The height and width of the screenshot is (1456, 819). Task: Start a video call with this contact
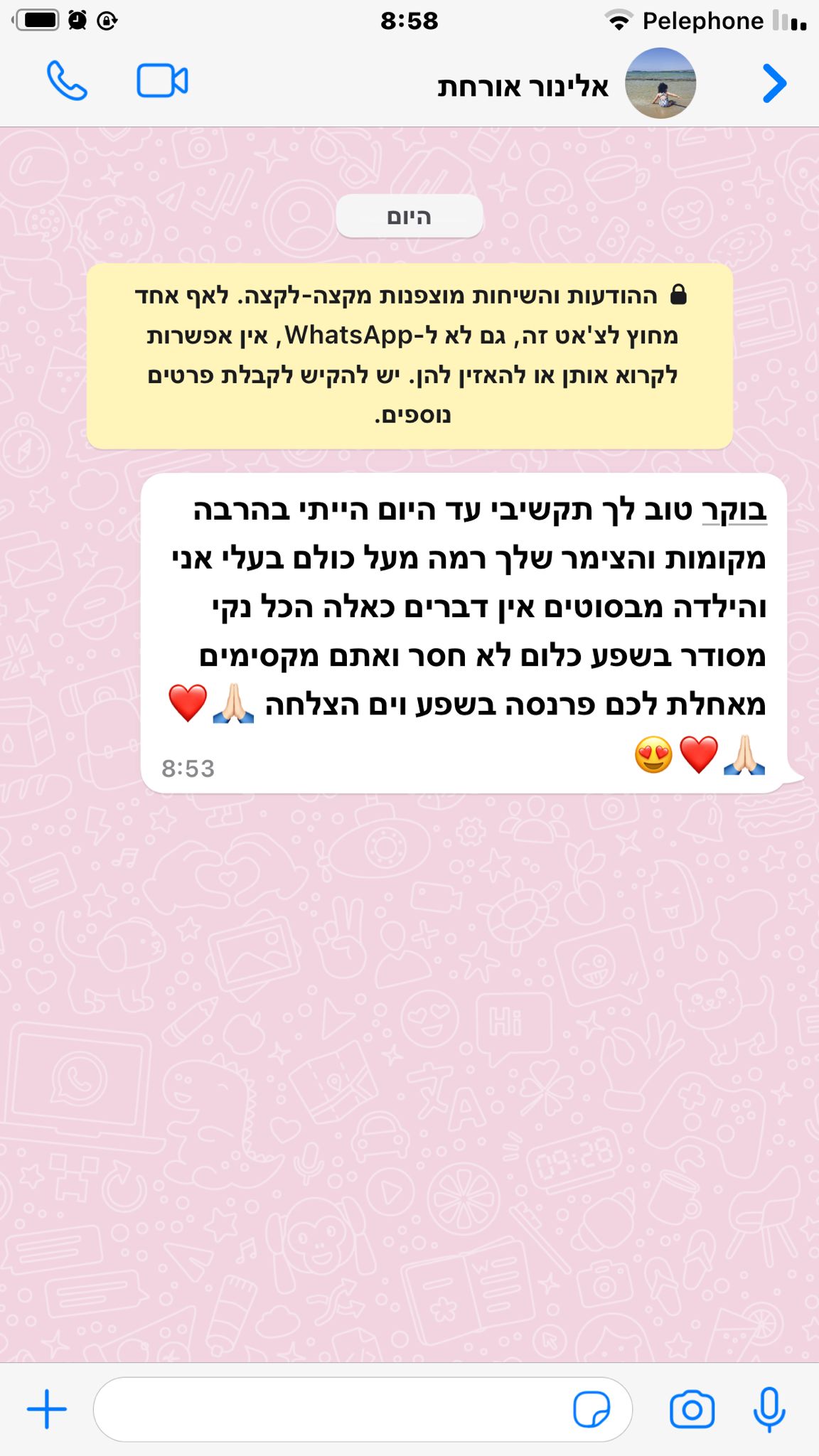coord(162,81)
